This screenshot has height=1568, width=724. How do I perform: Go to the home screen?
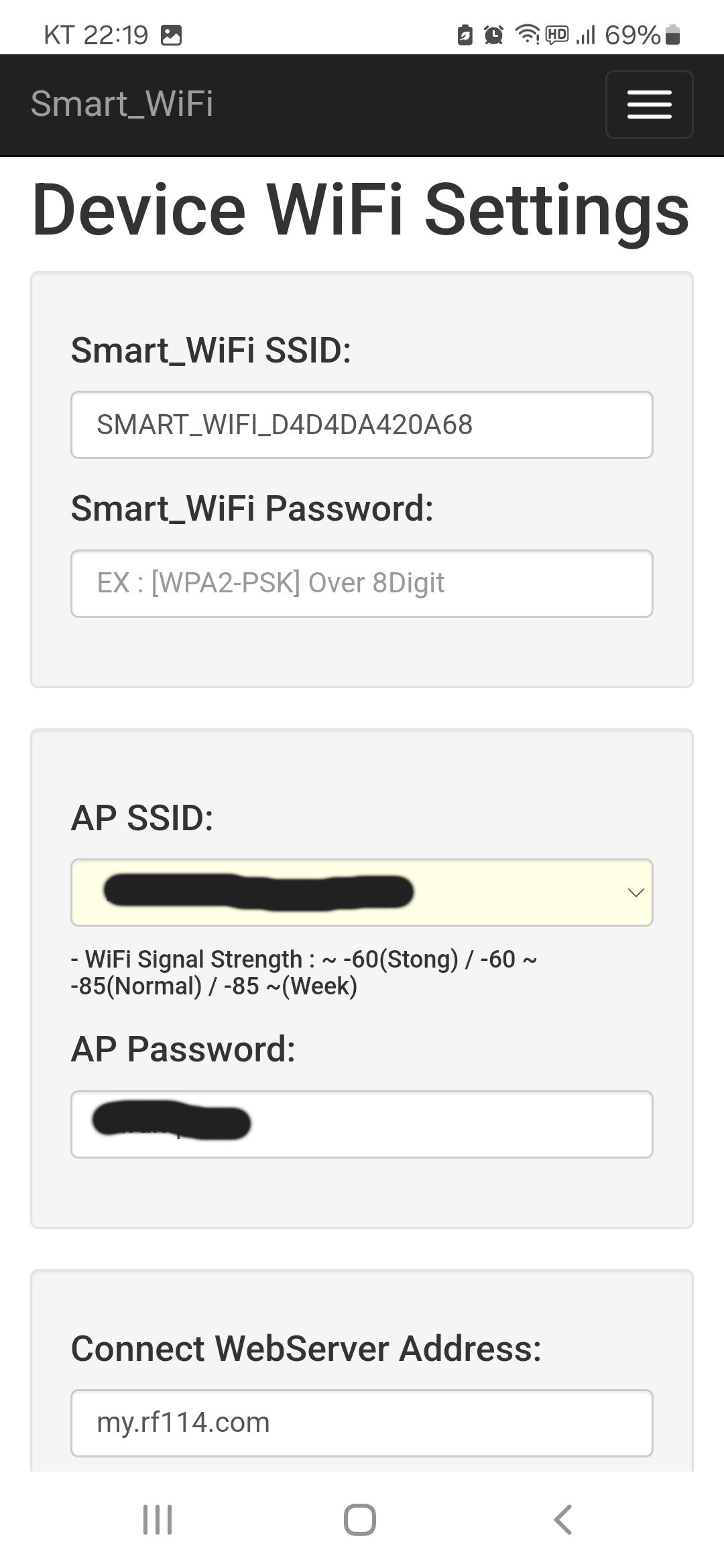coord(360,1519)
